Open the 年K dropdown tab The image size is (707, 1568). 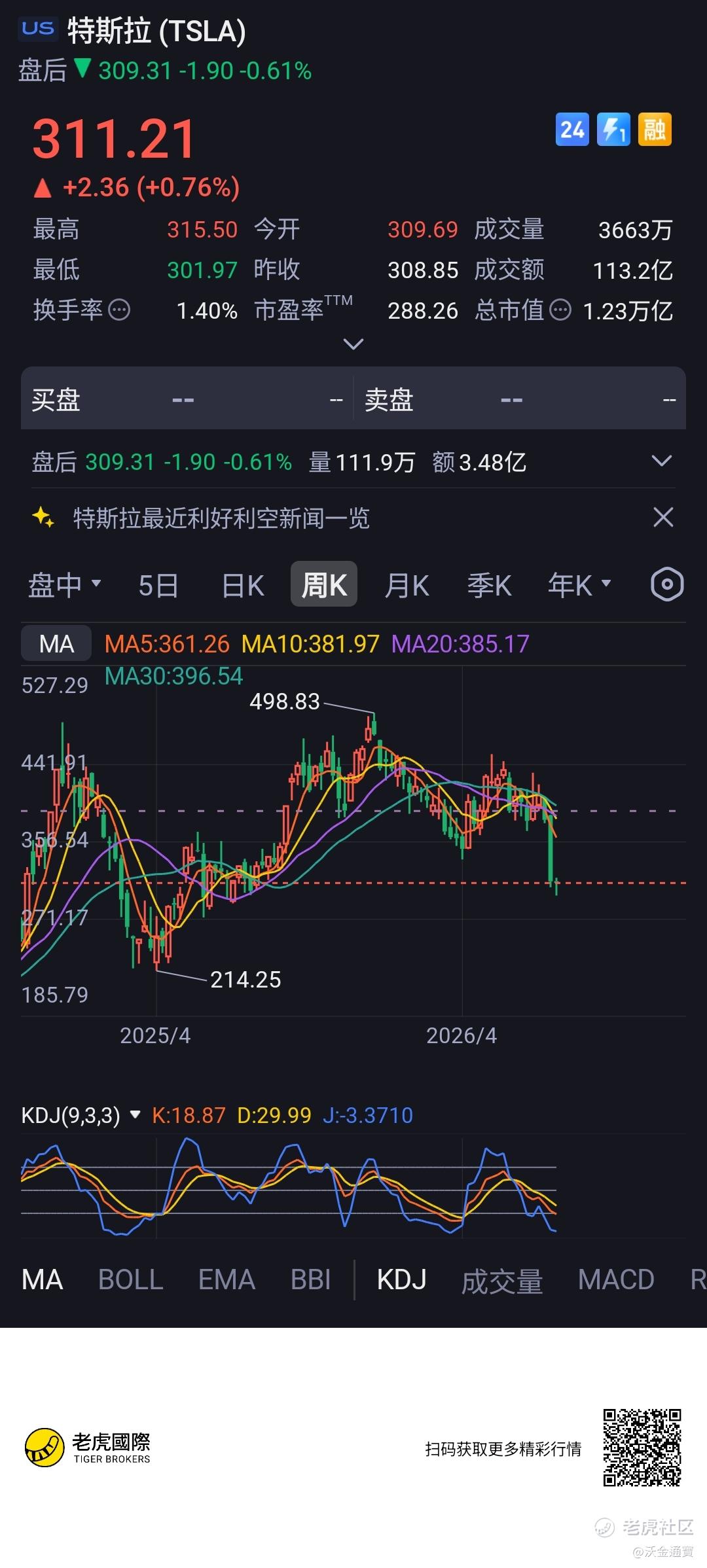(579, 585)
